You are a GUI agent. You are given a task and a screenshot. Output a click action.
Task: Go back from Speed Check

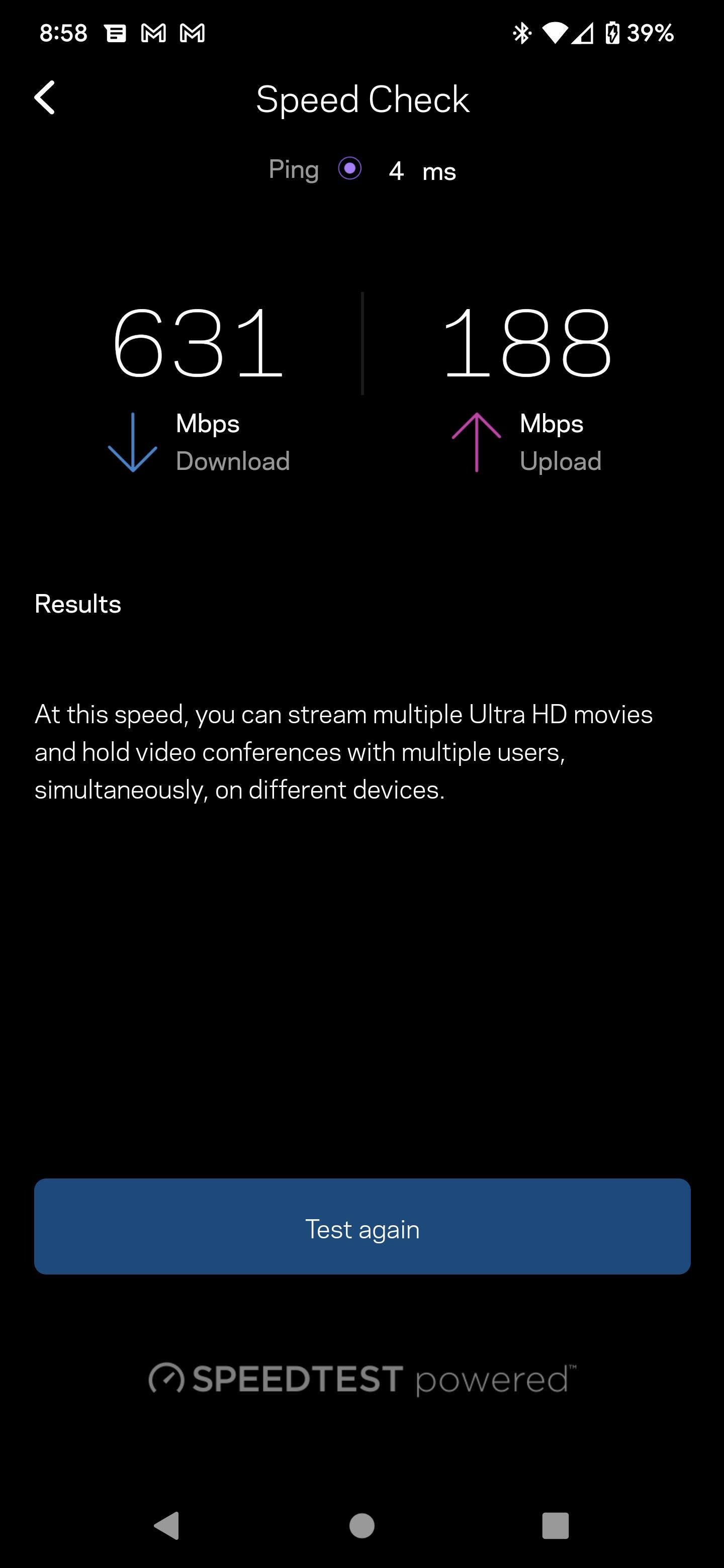44,97
